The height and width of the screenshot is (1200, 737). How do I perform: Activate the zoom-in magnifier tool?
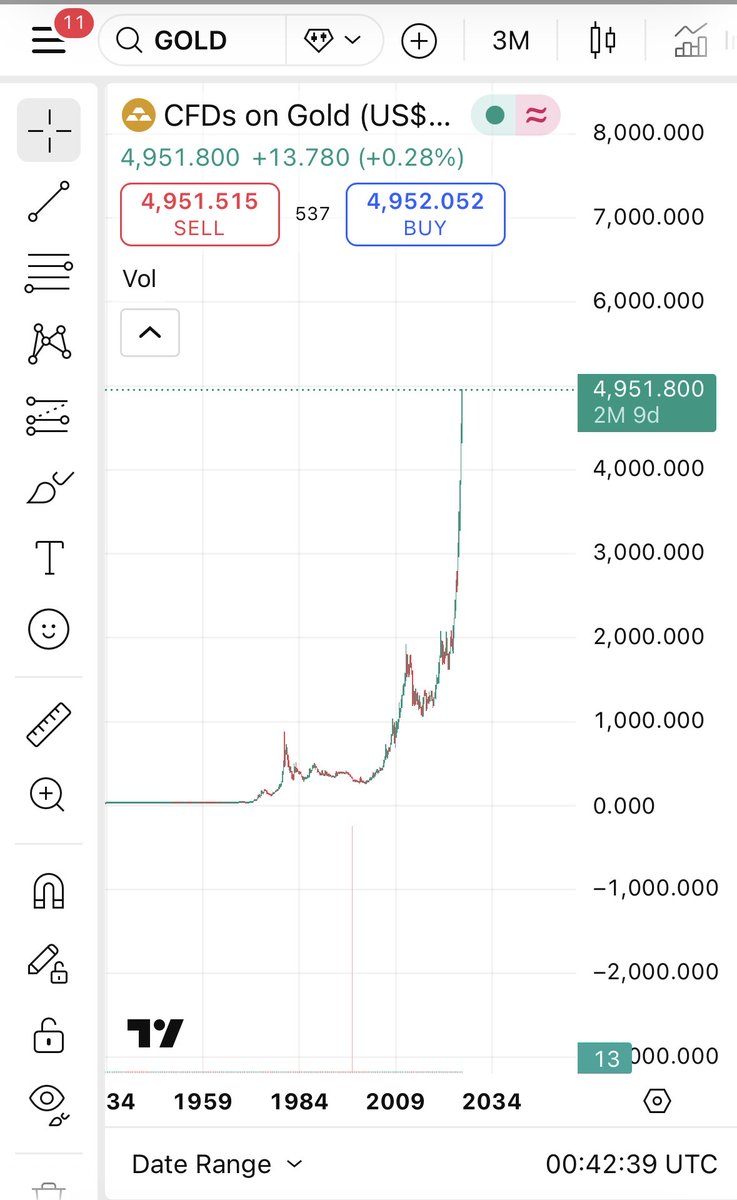48,795
